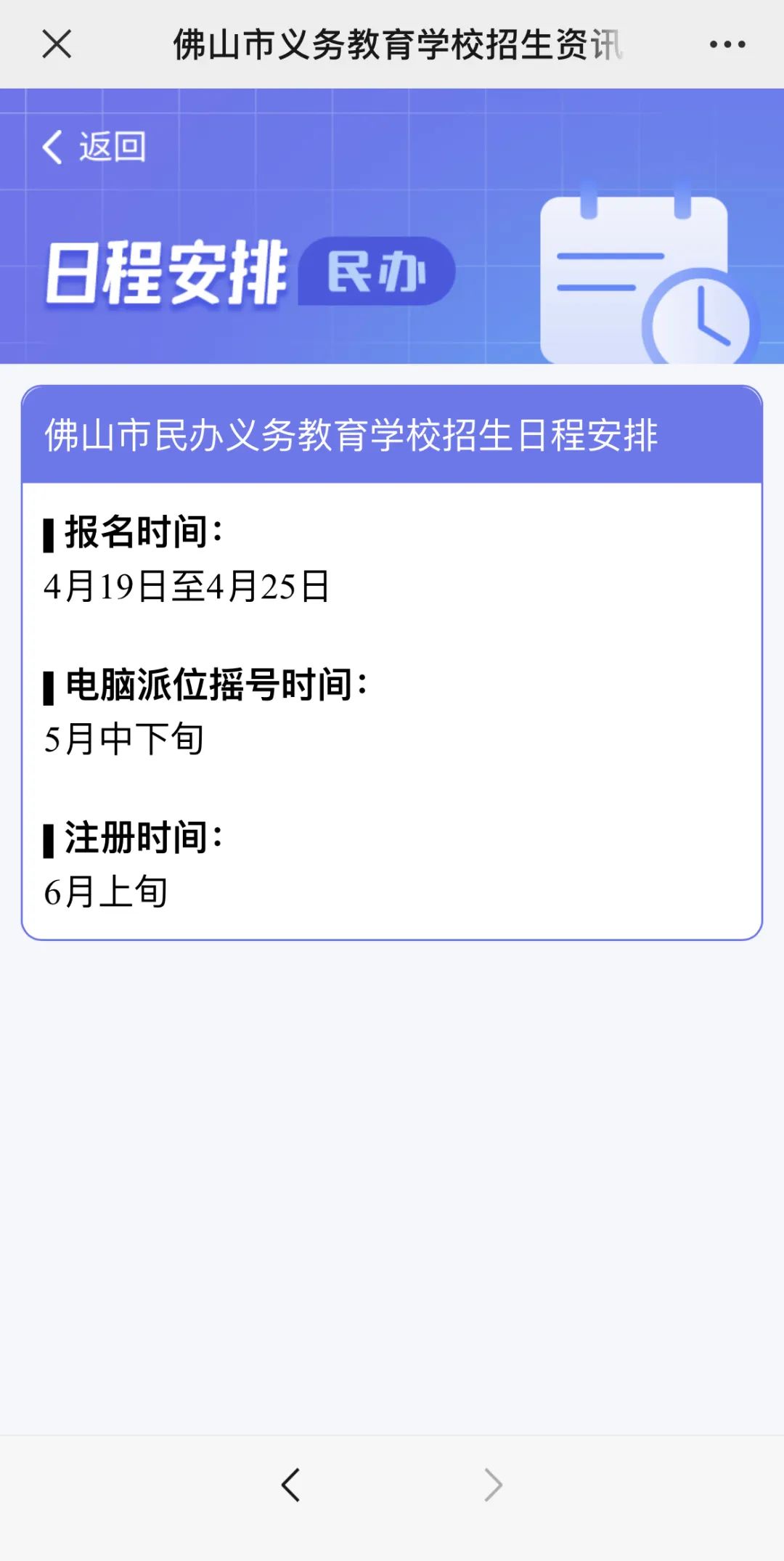784x1561 pixels.
Task: Tap the three-dot more options icon
Action: pos(726,45)
